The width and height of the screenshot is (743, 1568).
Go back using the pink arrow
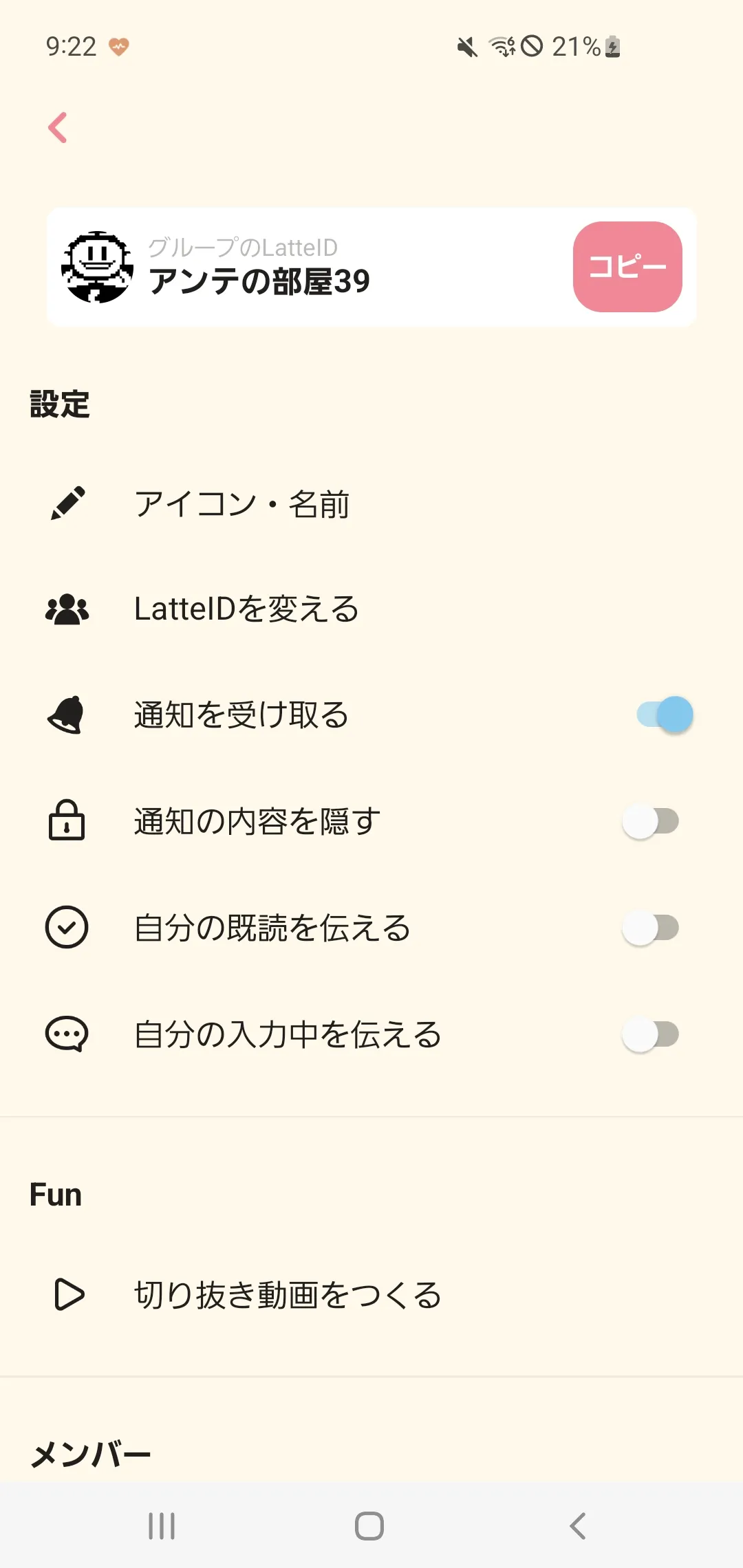pyautogui.click(x=58, y=128)
